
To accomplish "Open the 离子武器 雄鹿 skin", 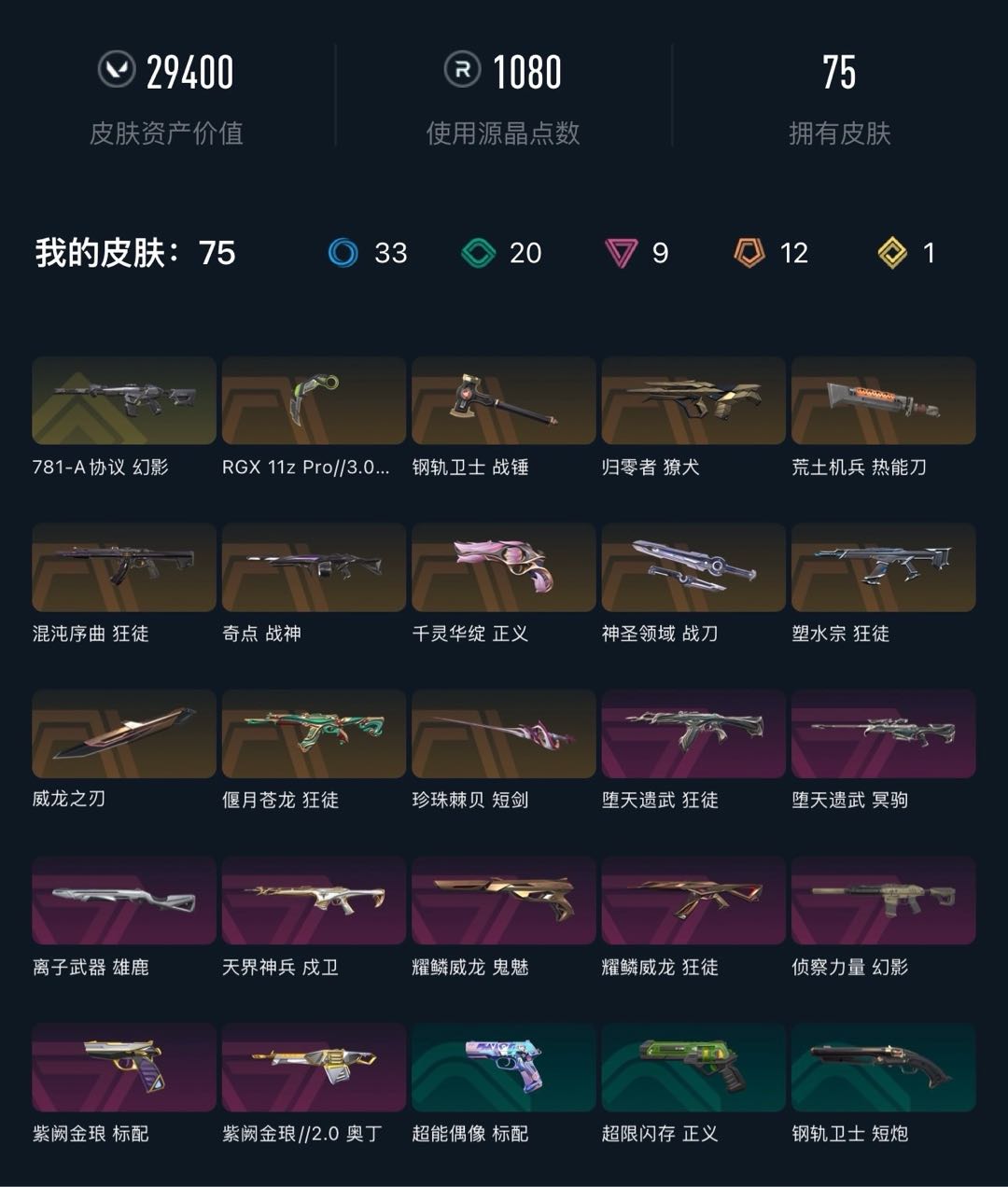I will pos(124,901).
